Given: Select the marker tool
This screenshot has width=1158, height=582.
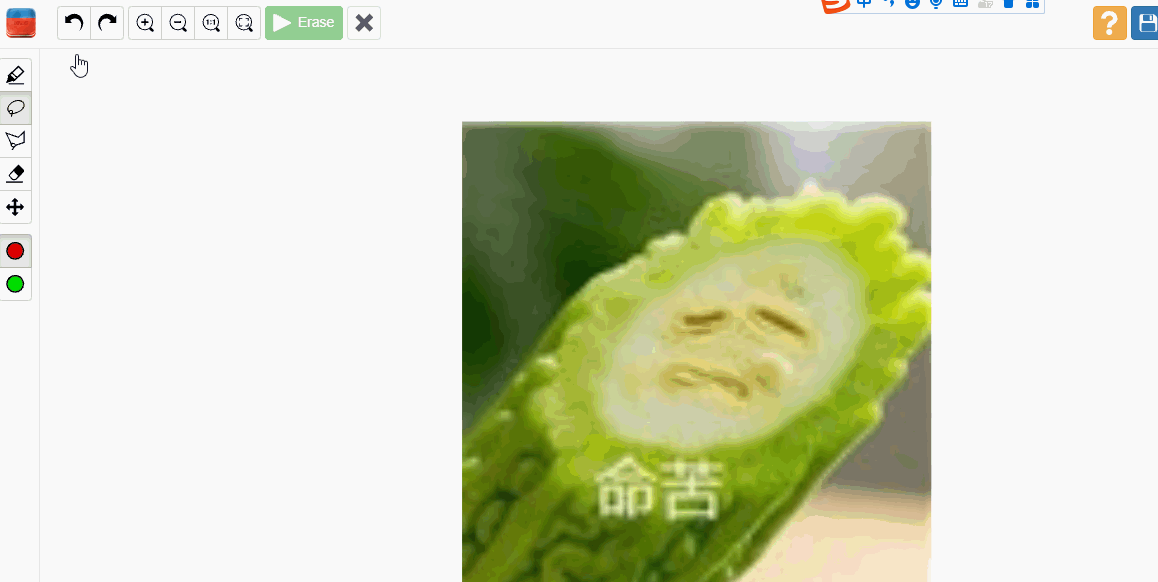Looking at the screenshot, I should point(15,75).
